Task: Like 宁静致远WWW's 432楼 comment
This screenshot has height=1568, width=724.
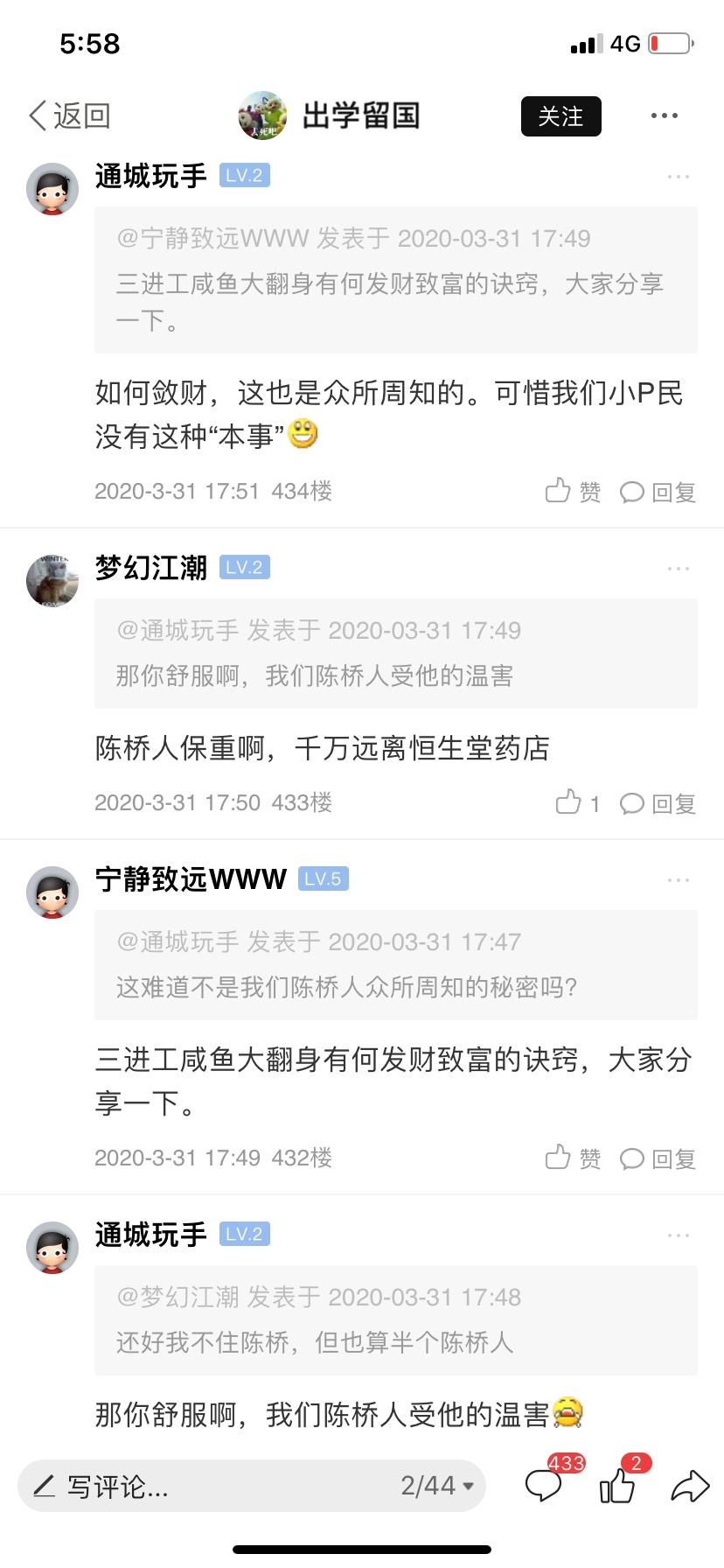Action: (573, 1158)
